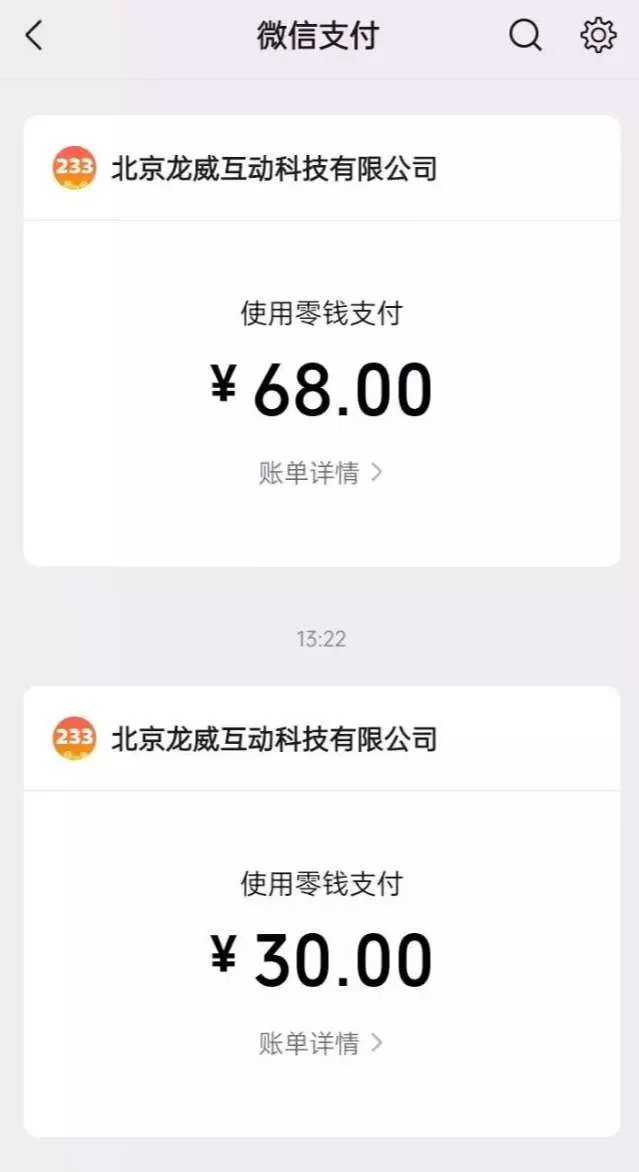
Task: Open search in 微信支付
Action: [525, 37]
